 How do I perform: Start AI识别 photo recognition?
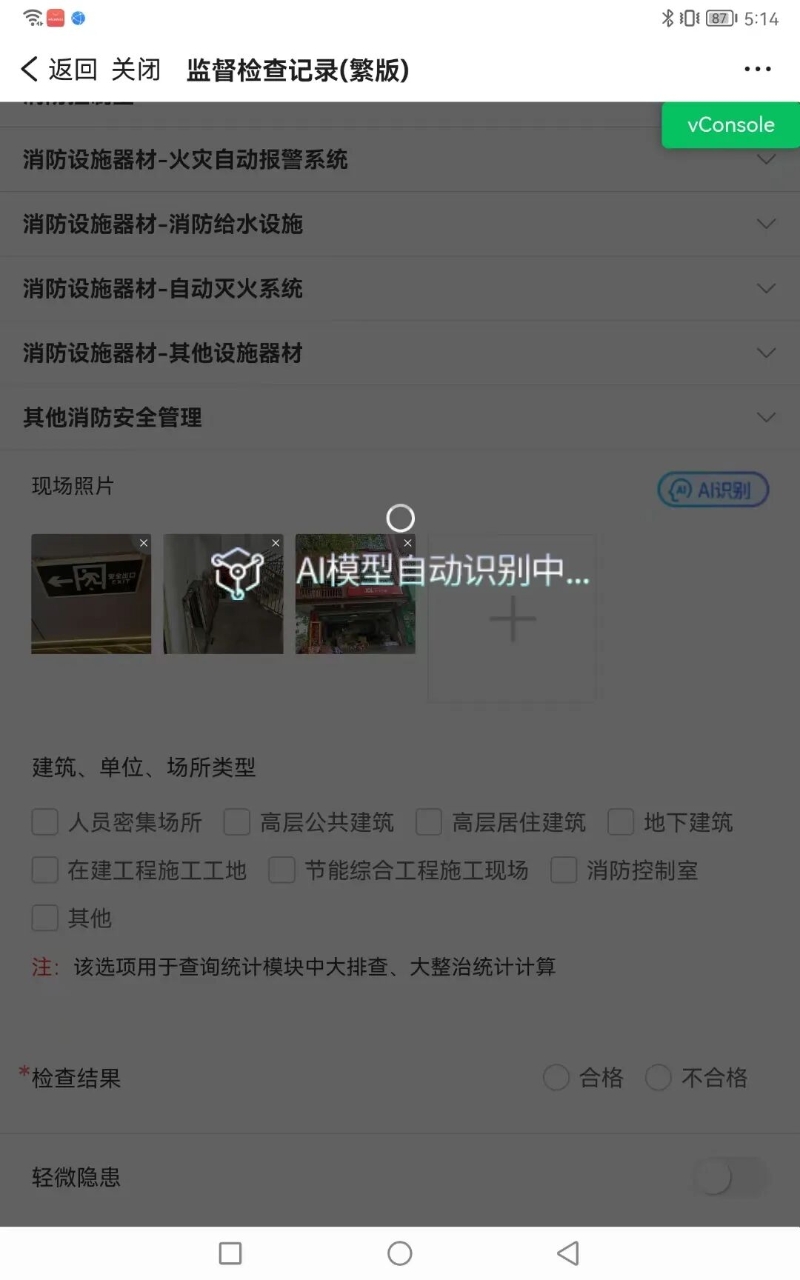(713, 489)
